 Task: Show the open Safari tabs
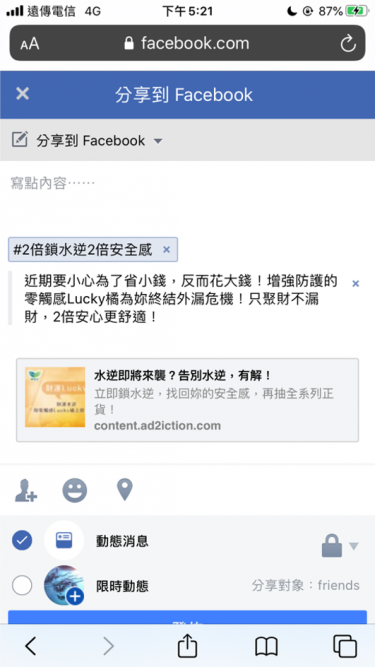point(345,646)
